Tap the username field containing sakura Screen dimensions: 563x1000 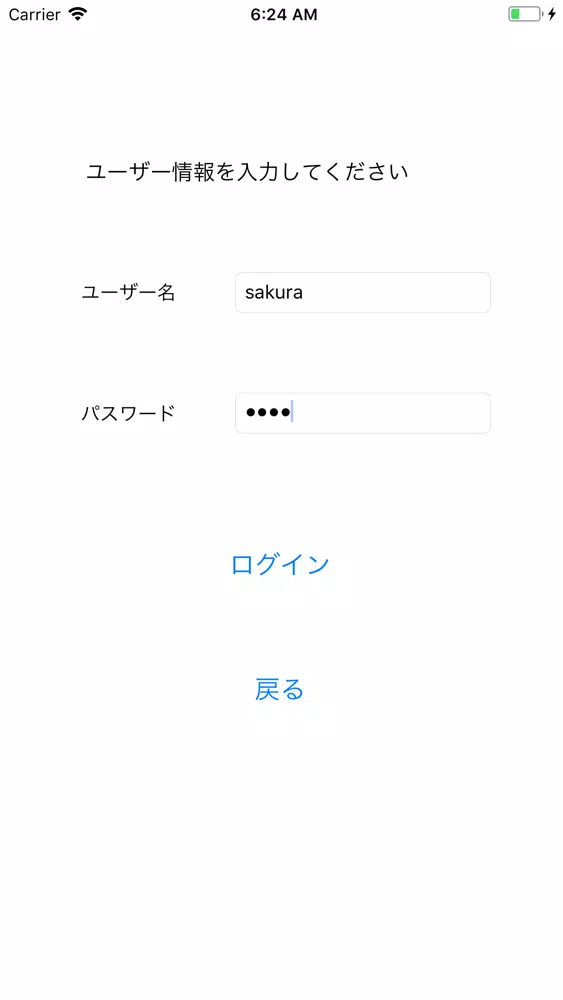point(362,293)
